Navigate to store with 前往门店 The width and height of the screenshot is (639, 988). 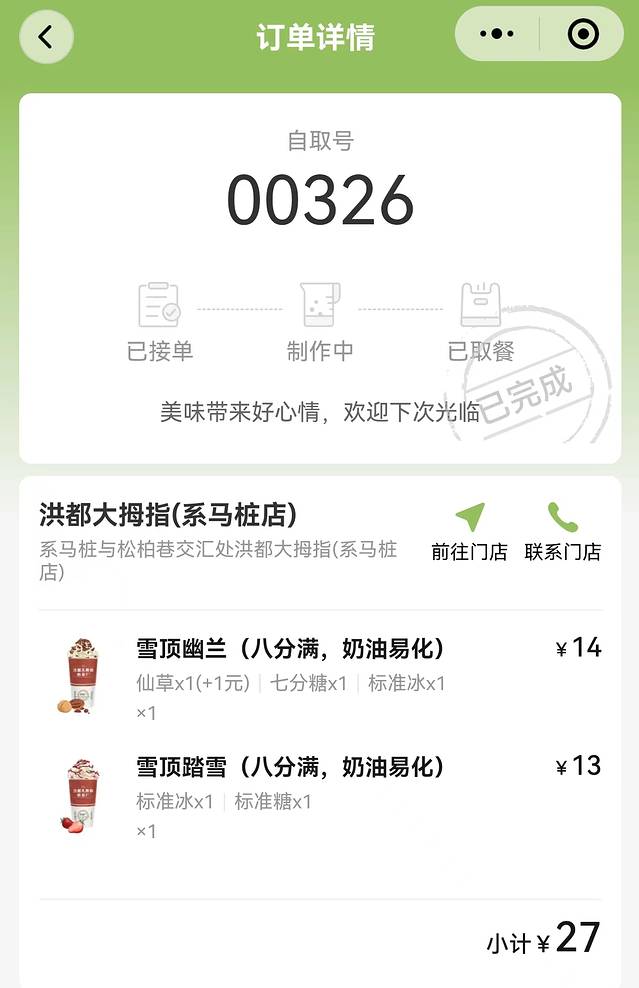469,532
